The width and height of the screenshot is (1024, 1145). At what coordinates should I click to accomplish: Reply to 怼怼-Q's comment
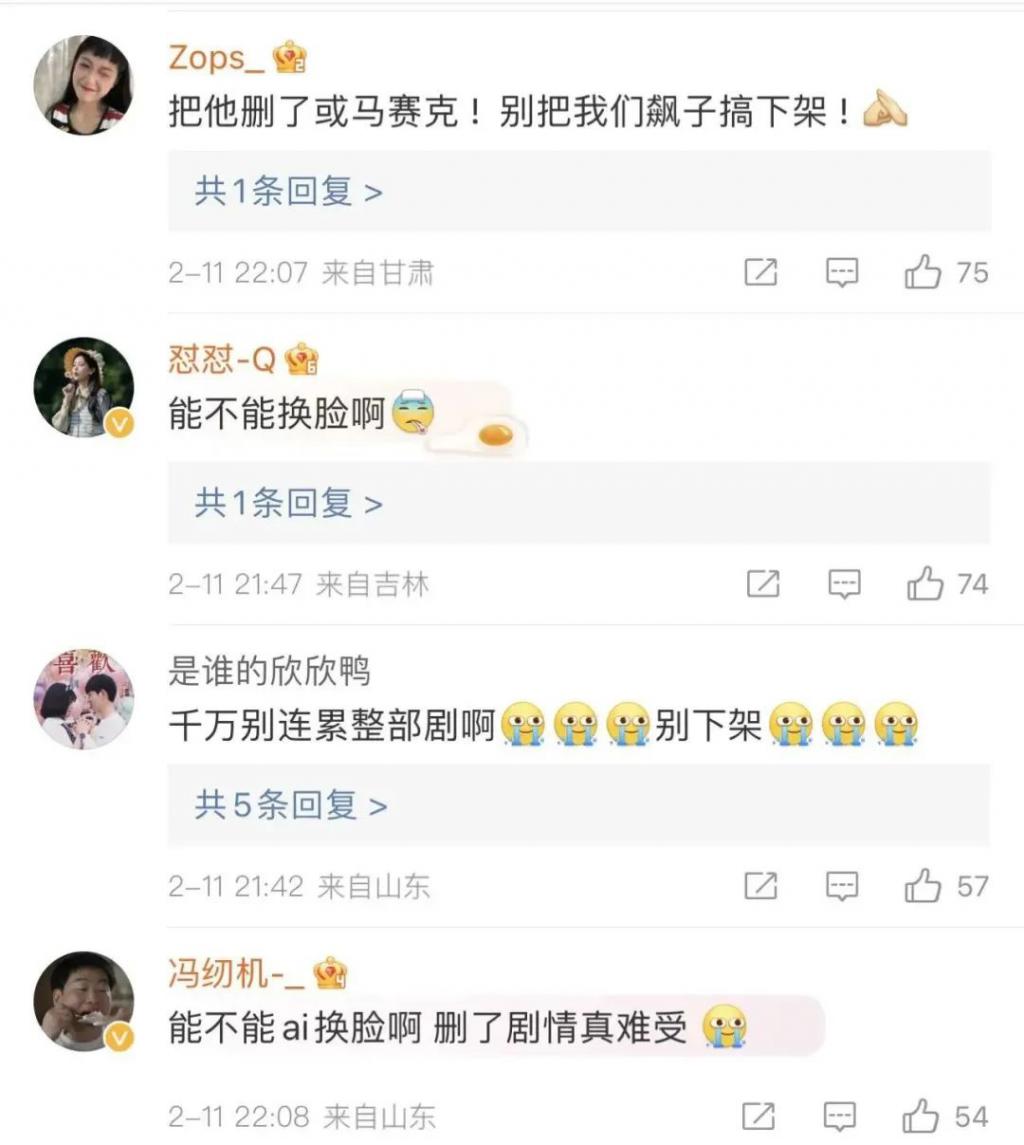(x=843, y=584)
